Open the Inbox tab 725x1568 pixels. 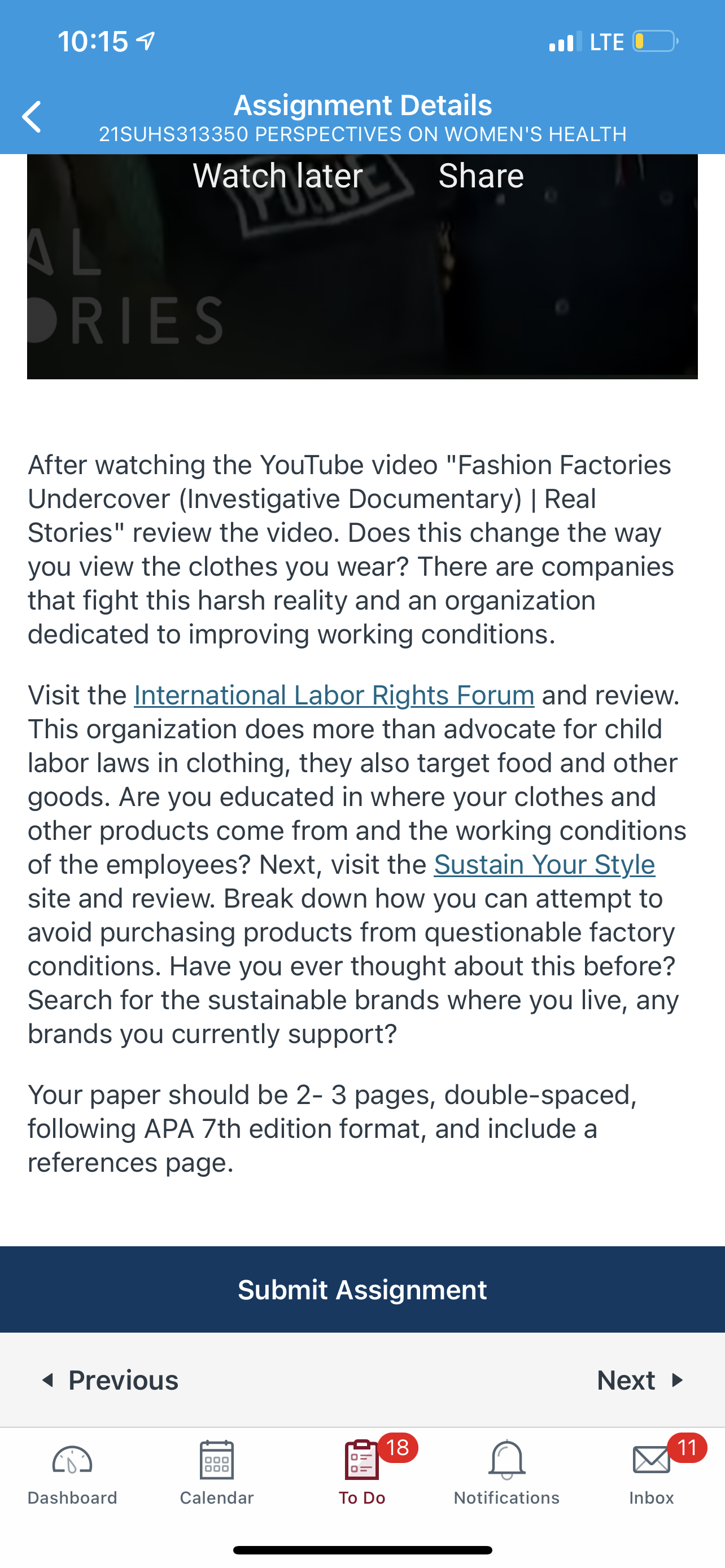[x=652, y=1473]
